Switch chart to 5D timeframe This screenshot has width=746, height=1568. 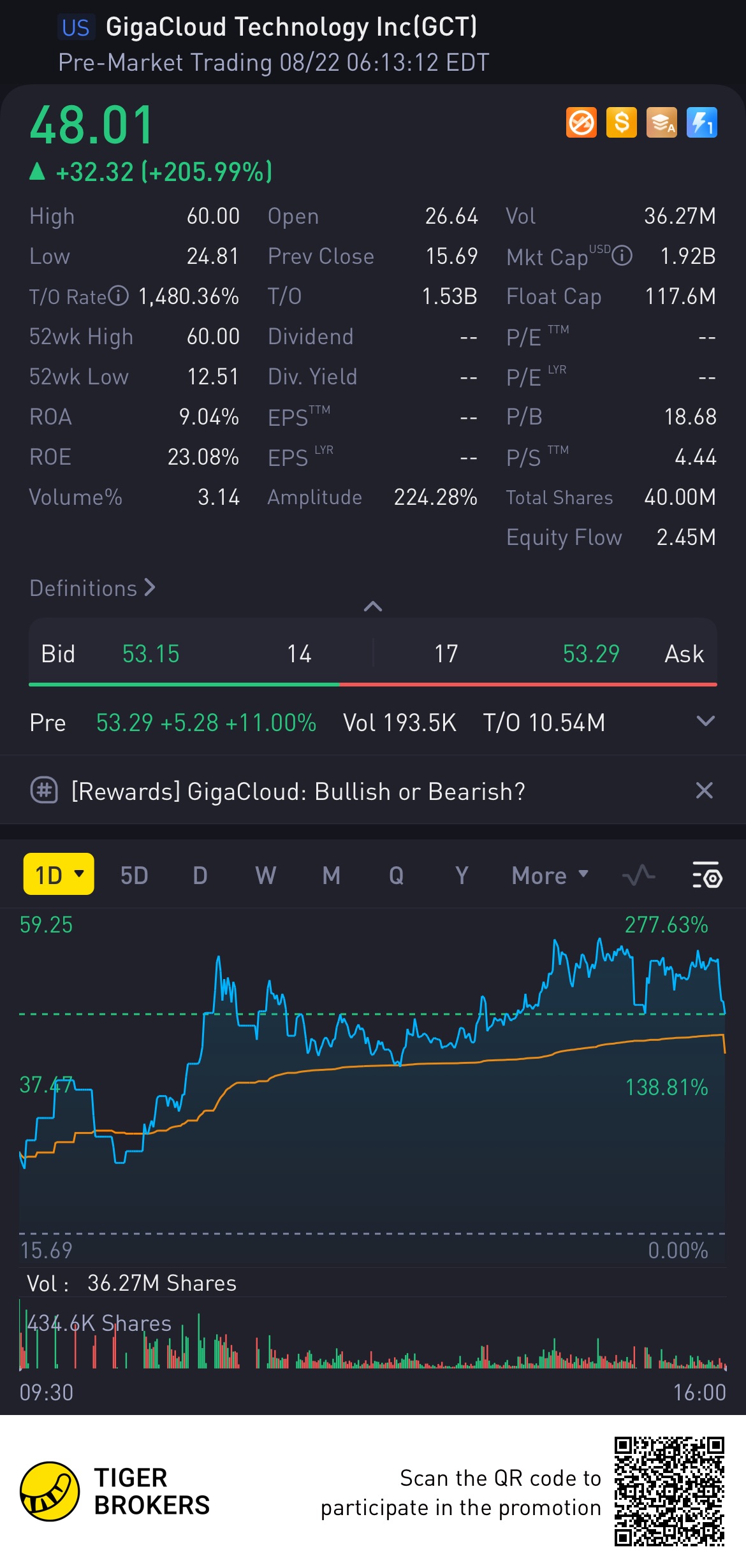click(134, 876)
